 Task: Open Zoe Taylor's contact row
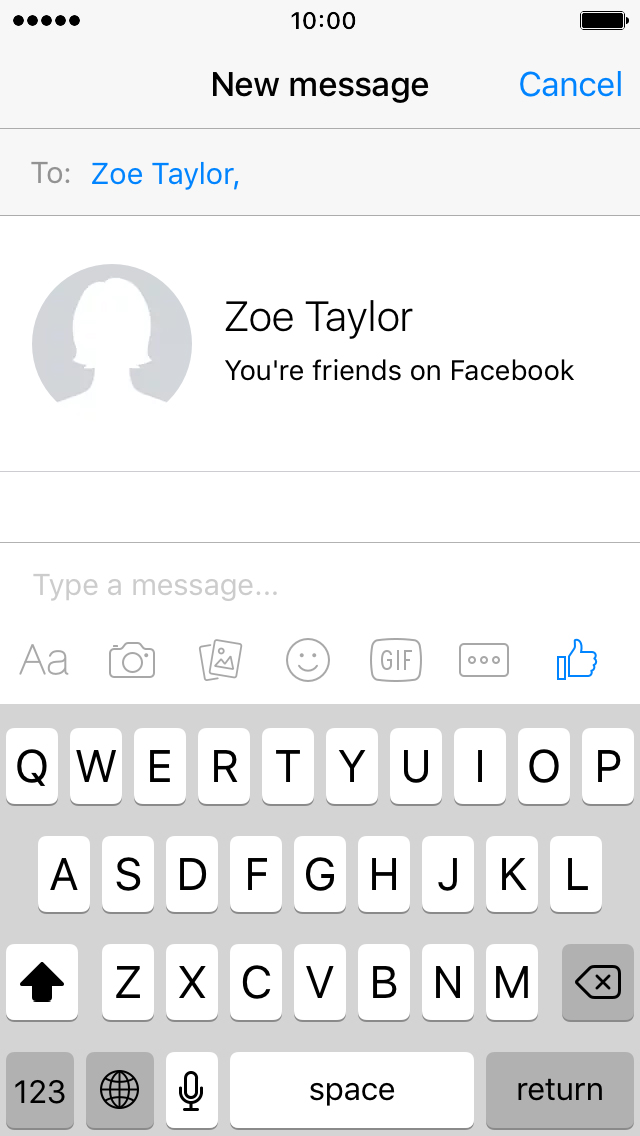320,342
